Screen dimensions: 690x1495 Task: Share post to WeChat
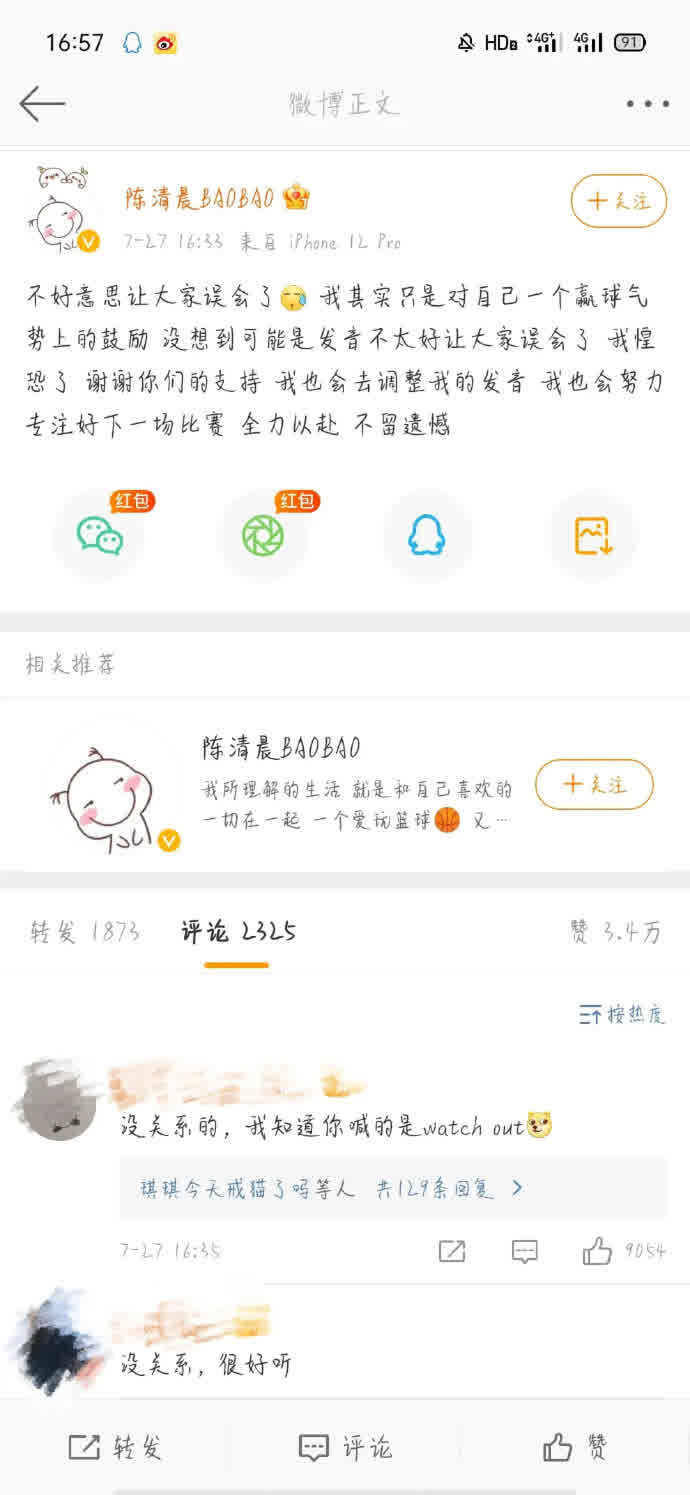tap(100, 537)
